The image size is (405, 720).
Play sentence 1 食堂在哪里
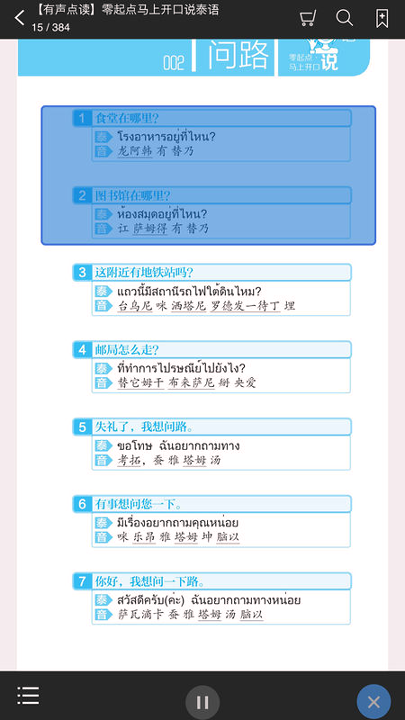pyautogui.click(x=212, y=135)
